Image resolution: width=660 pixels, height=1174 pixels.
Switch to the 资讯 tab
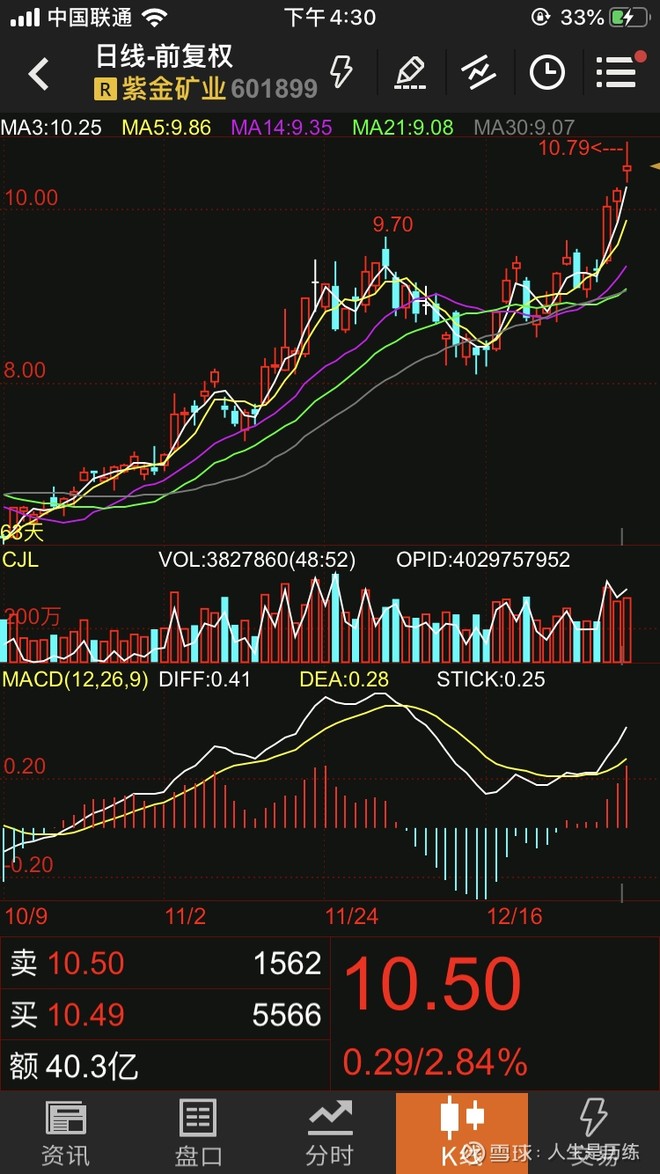66,1133
